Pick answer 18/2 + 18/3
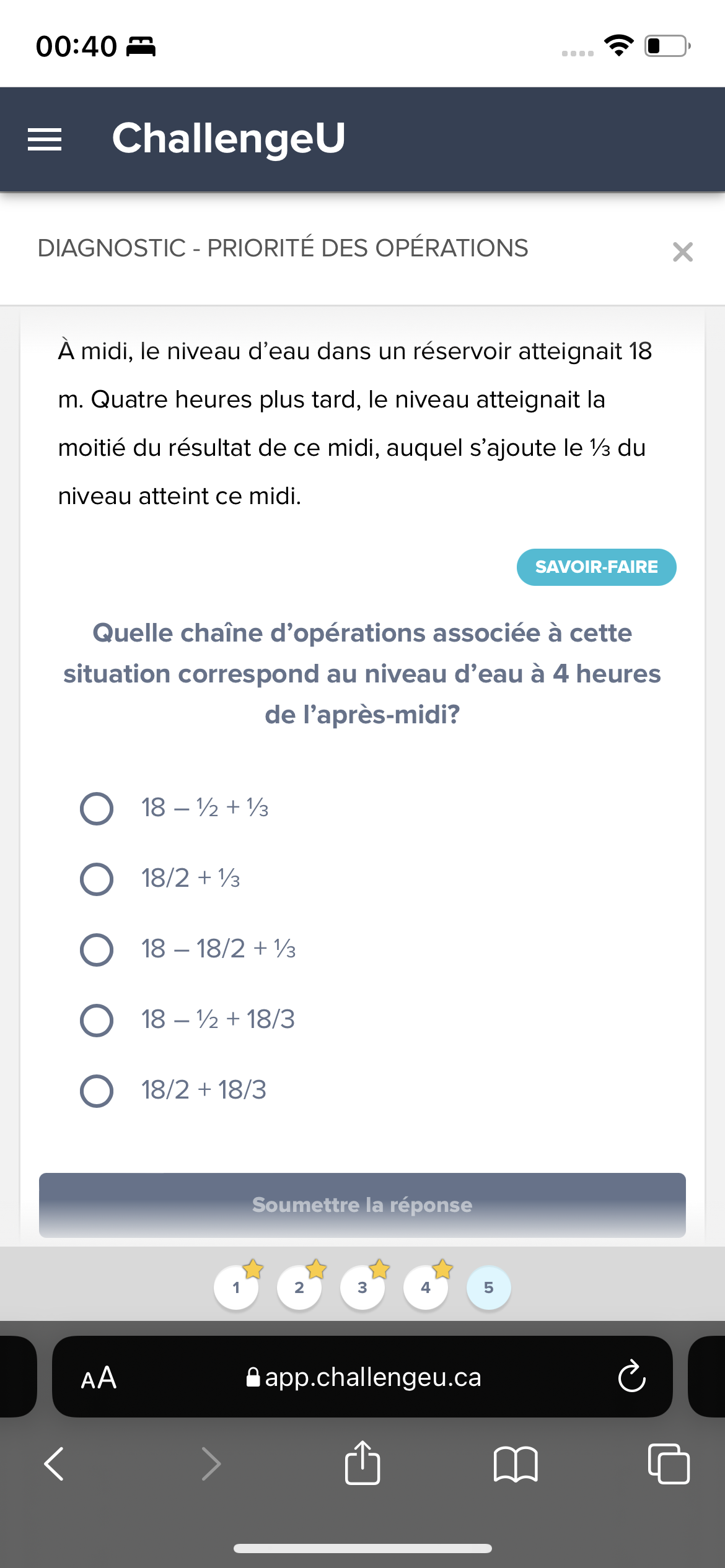 97,1091
